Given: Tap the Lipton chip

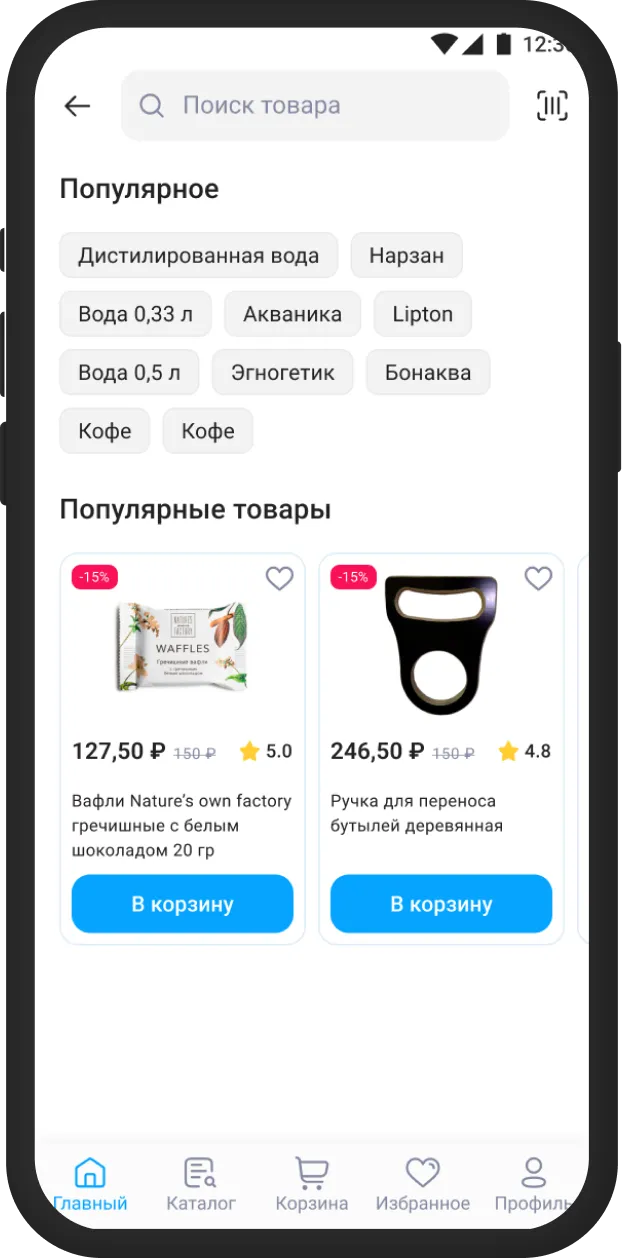Looking at the screenshot, I should tap(422, 314).
